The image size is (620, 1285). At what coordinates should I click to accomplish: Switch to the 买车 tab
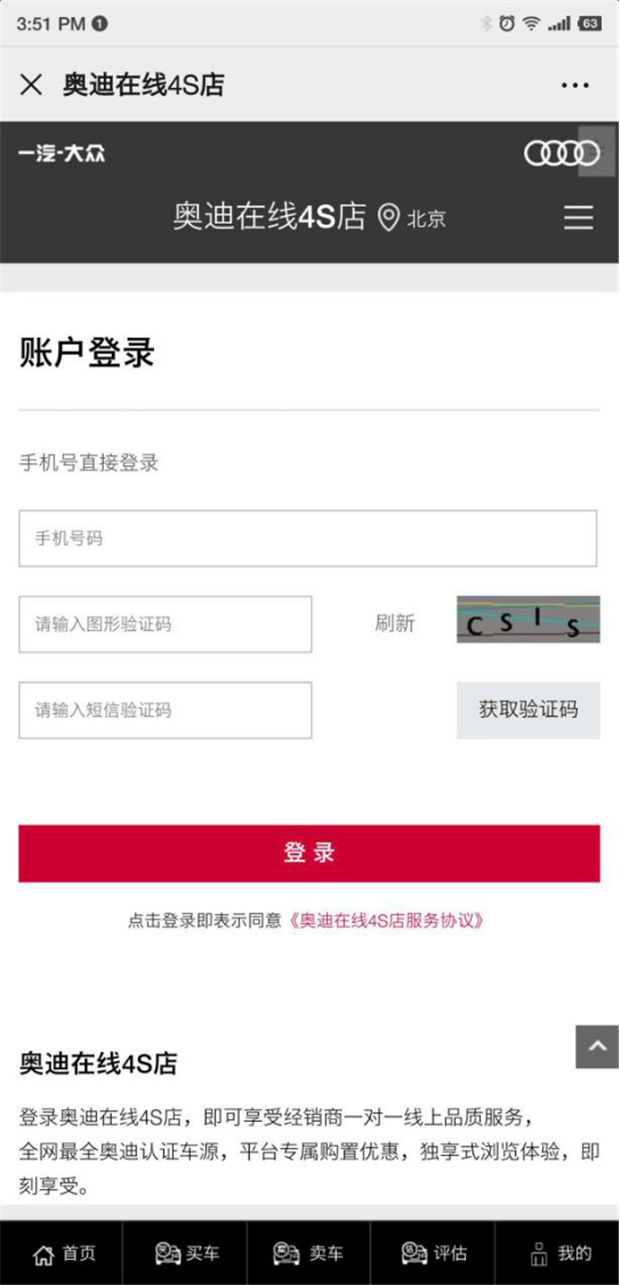coord(186,1253)
